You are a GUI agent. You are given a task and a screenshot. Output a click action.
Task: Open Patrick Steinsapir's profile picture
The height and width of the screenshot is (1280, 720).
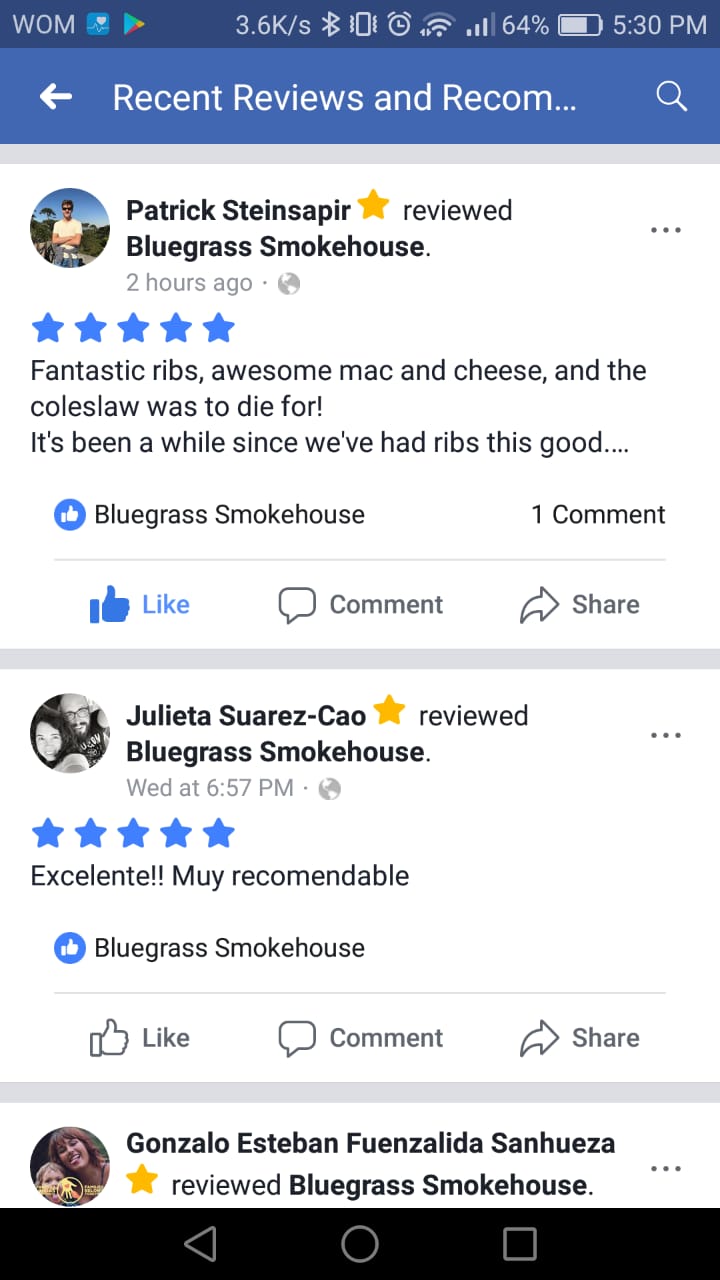[70, 228]
